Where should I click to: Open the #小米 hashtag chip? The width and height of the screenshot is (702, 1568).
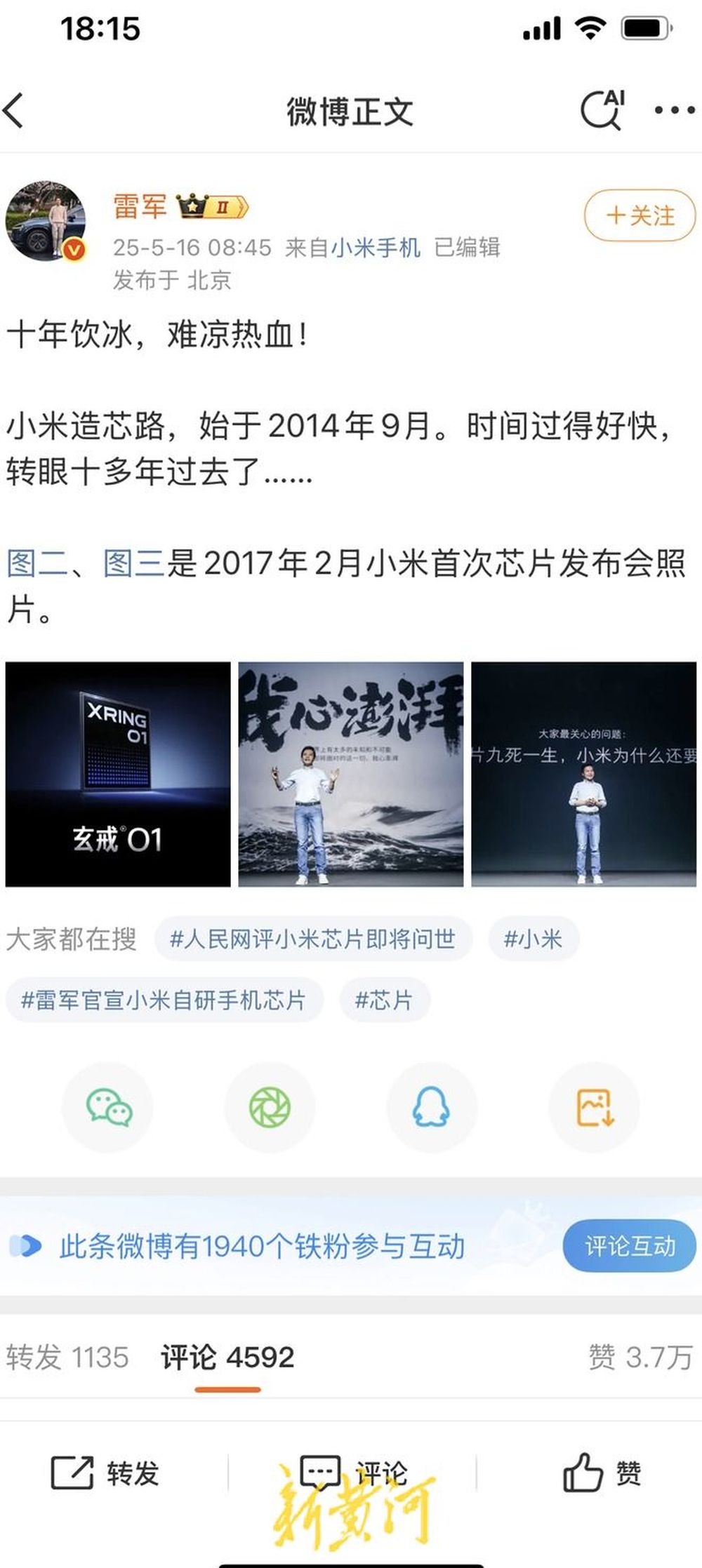tap(533, 939)
